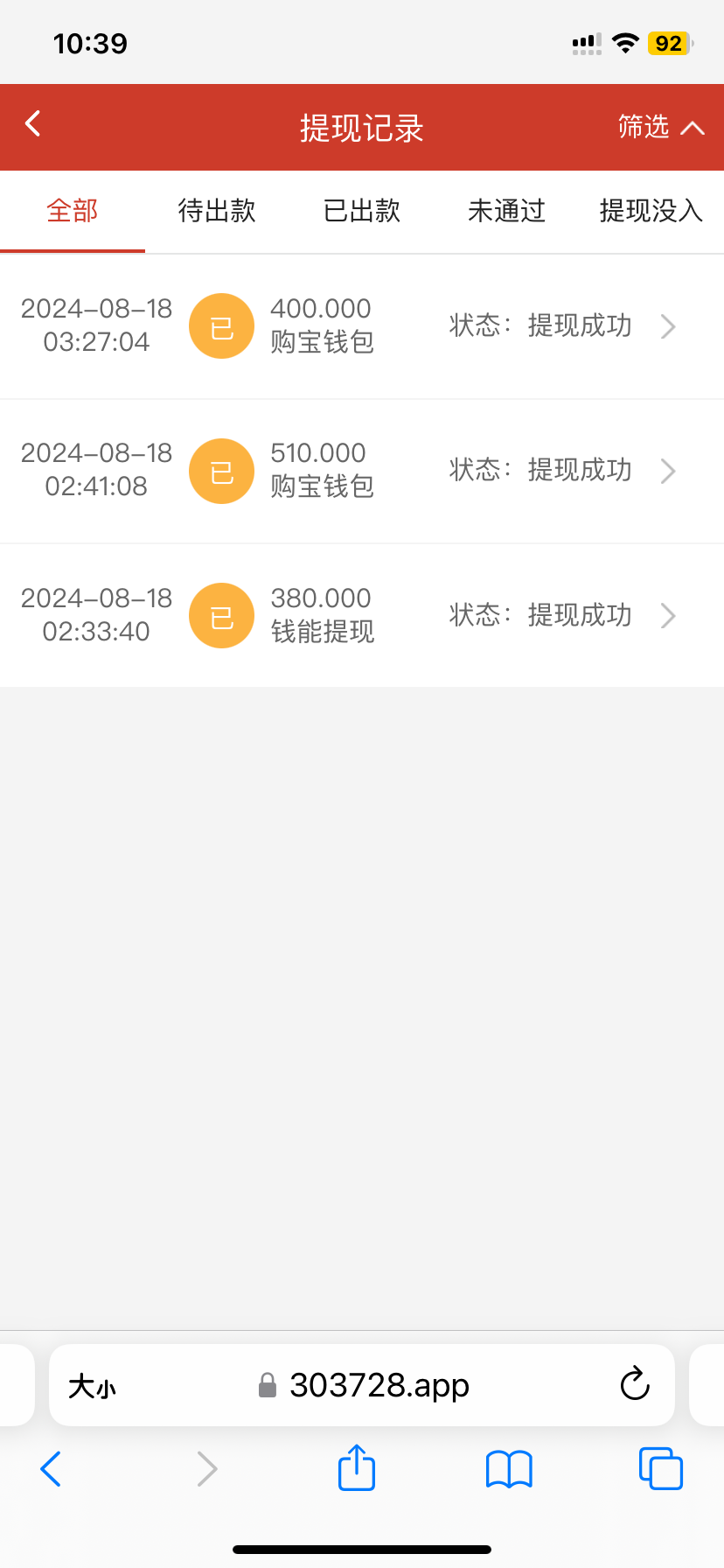Switch to the 待出款 tab

click(x=217, y=211)
